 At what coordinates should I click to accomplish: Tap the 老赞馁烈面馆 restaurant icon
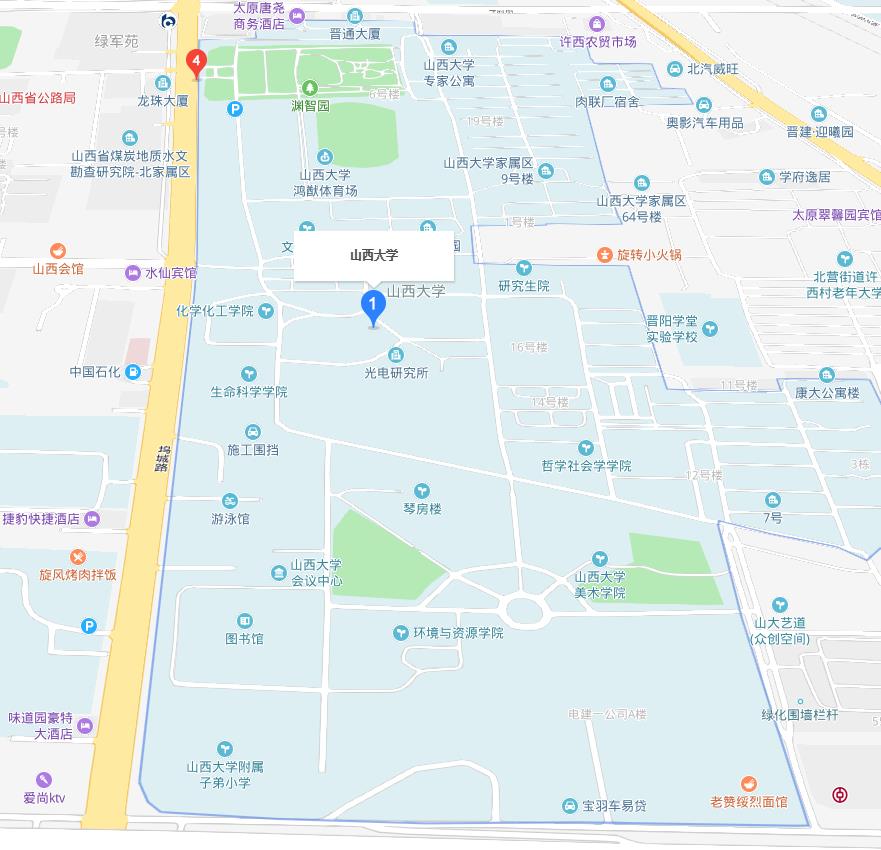click(x=748, y=784)
